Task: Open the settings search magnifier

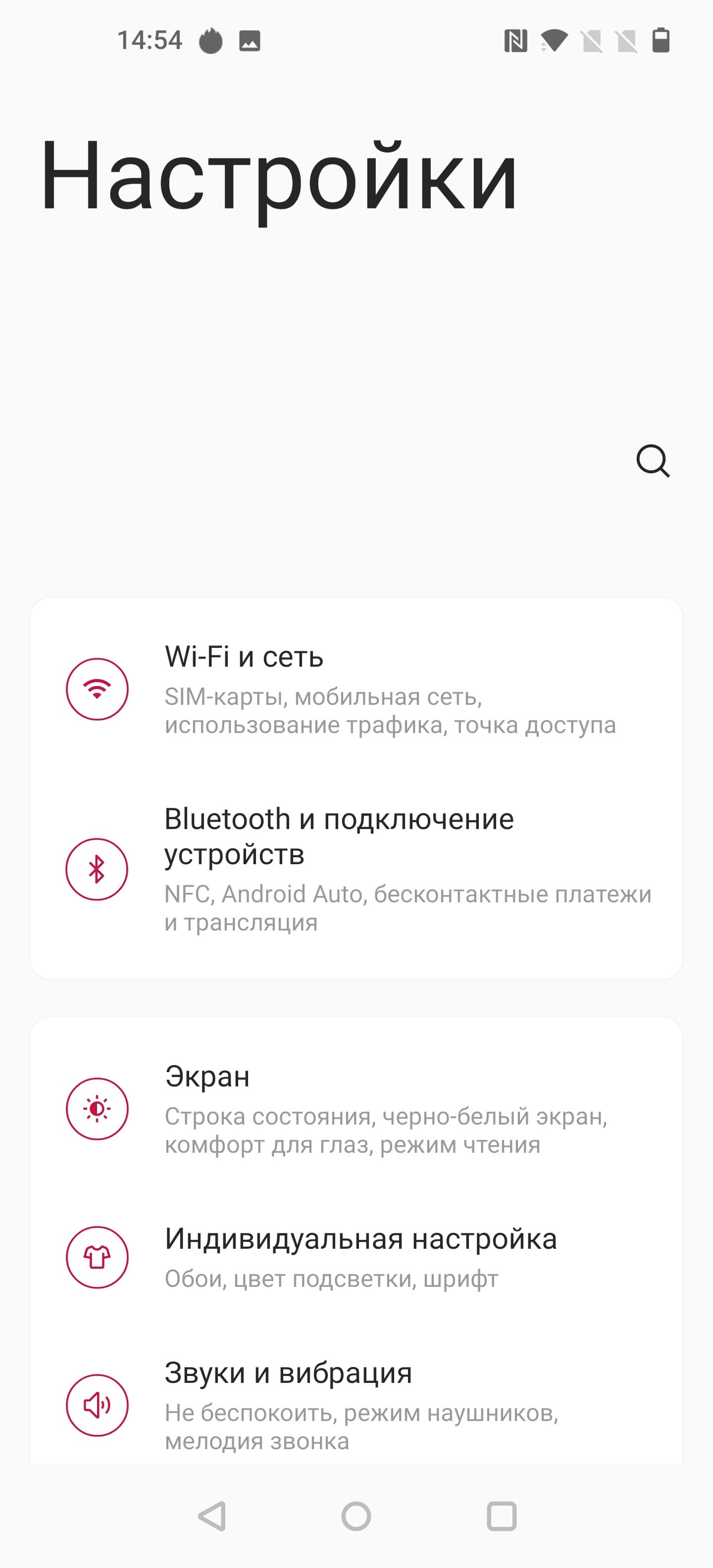Action: [653, 461]
